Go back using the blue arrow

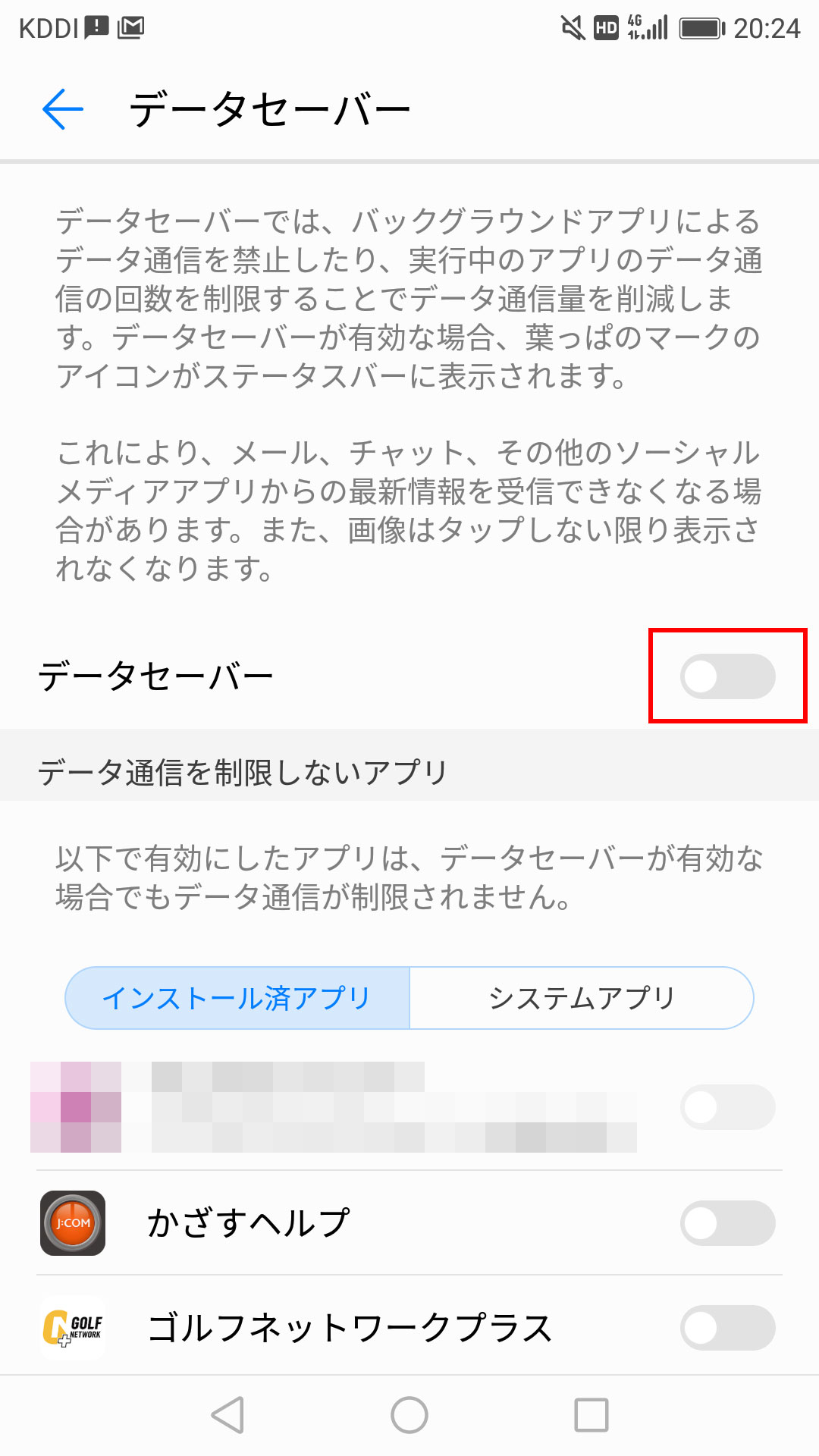click(x=63, y=109)
